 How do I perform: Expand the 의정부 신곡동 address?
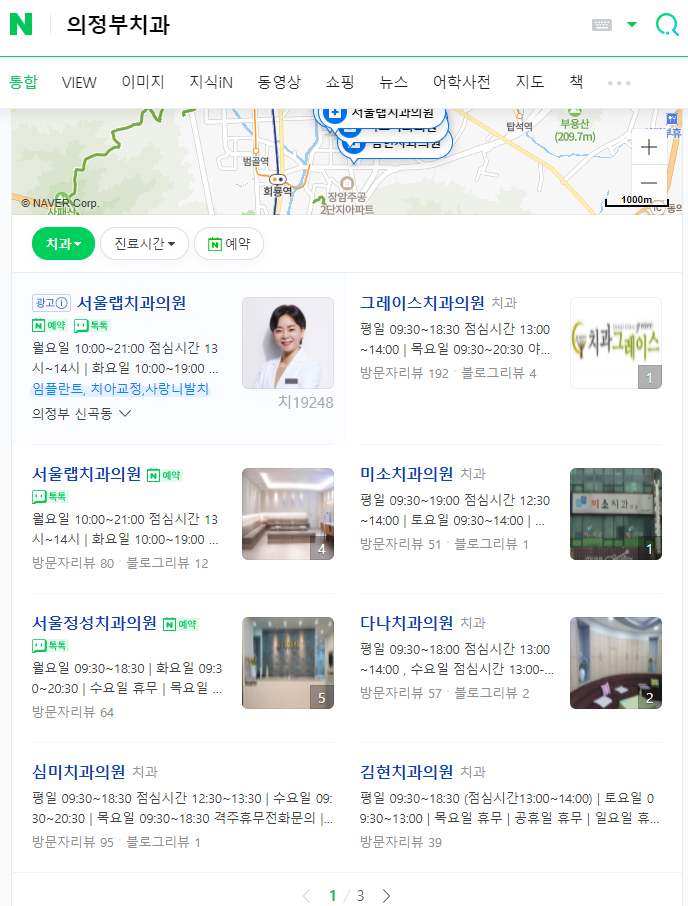click(x=82, y=413)
